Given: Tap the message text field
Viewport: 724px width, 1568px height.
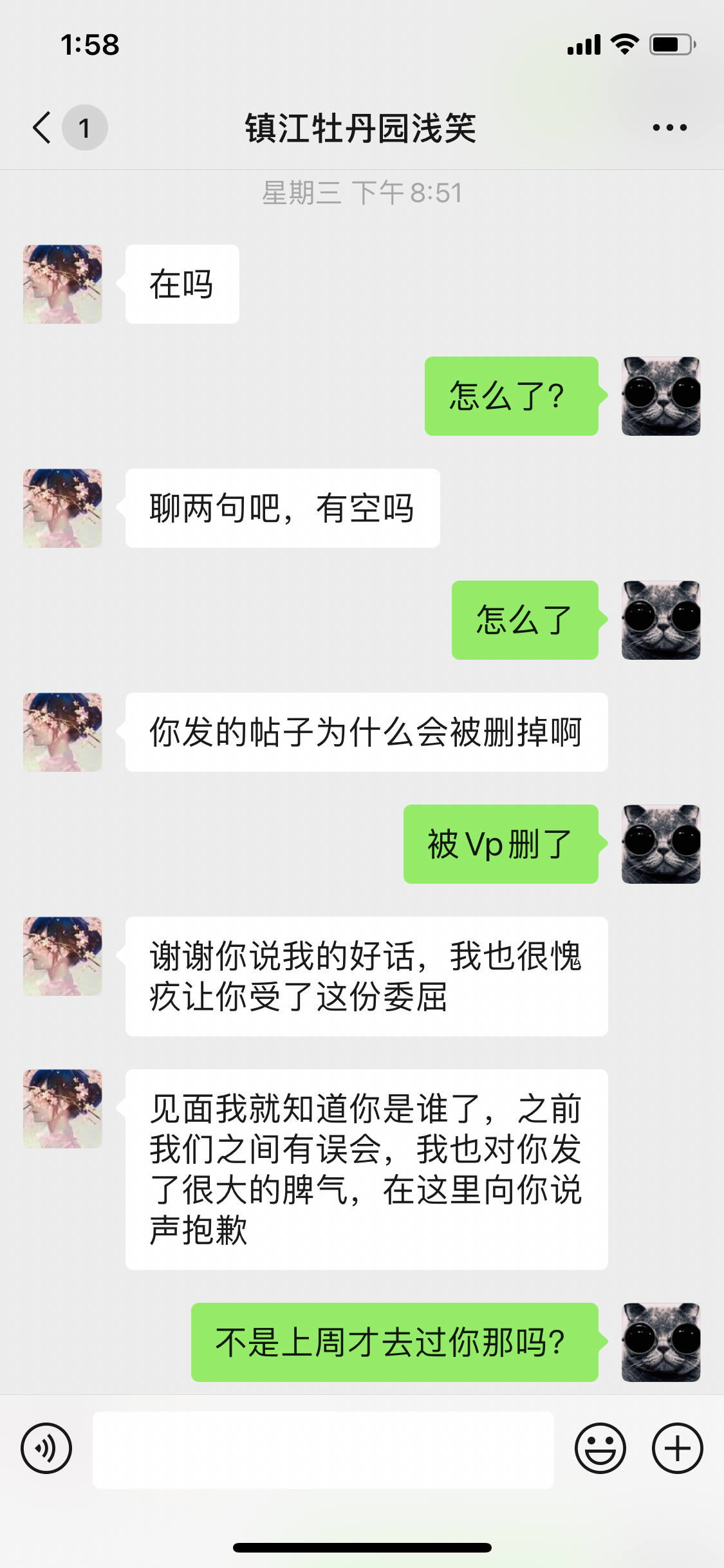Looking at the screenshot, I should [x=323, y=1450].
